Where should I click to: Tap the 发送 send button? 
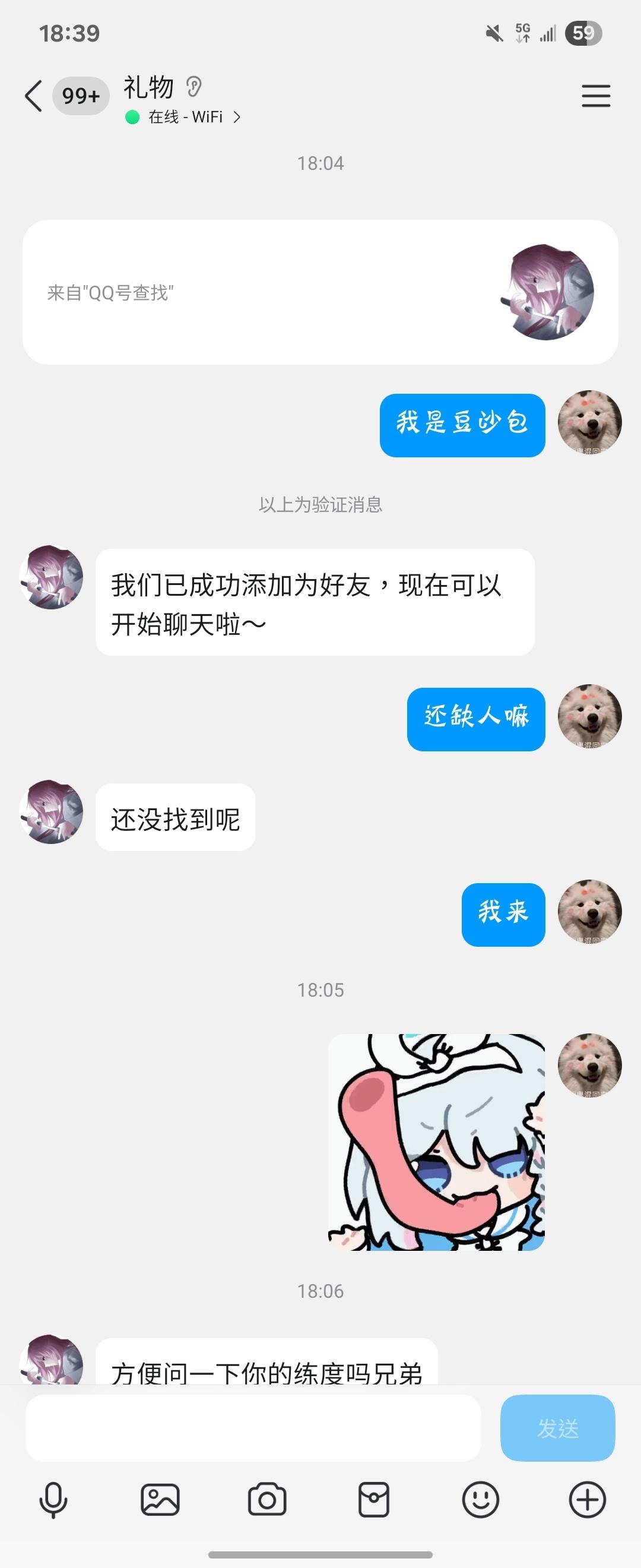click(557, 1427)
